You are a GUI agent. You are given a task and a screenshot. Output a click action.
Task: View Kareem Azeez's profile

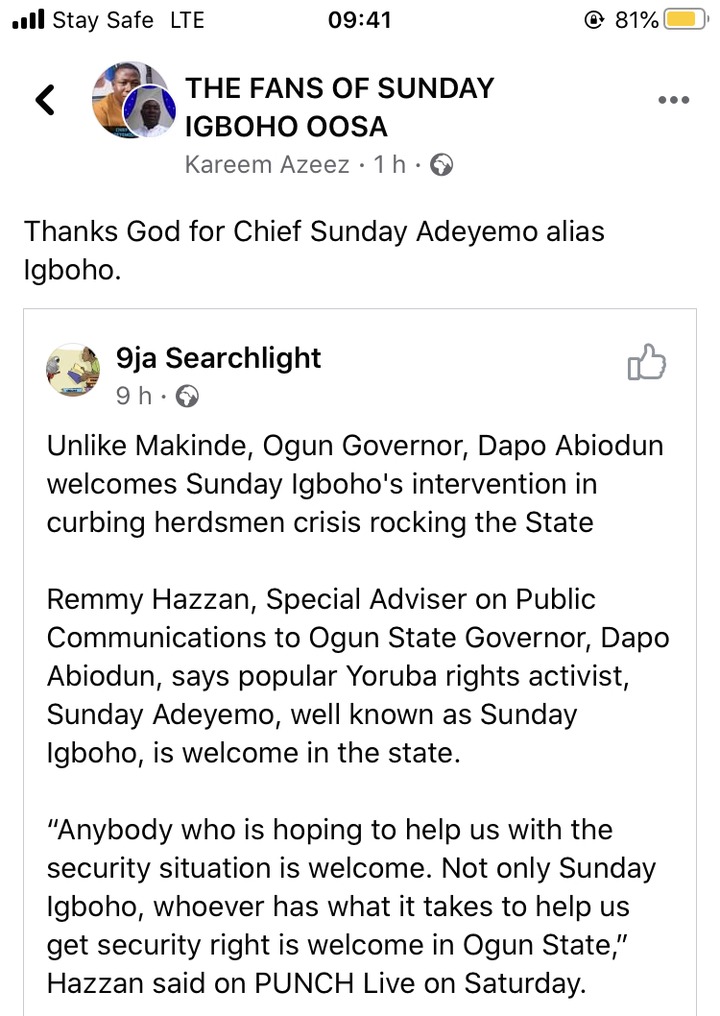click(267, 165)
